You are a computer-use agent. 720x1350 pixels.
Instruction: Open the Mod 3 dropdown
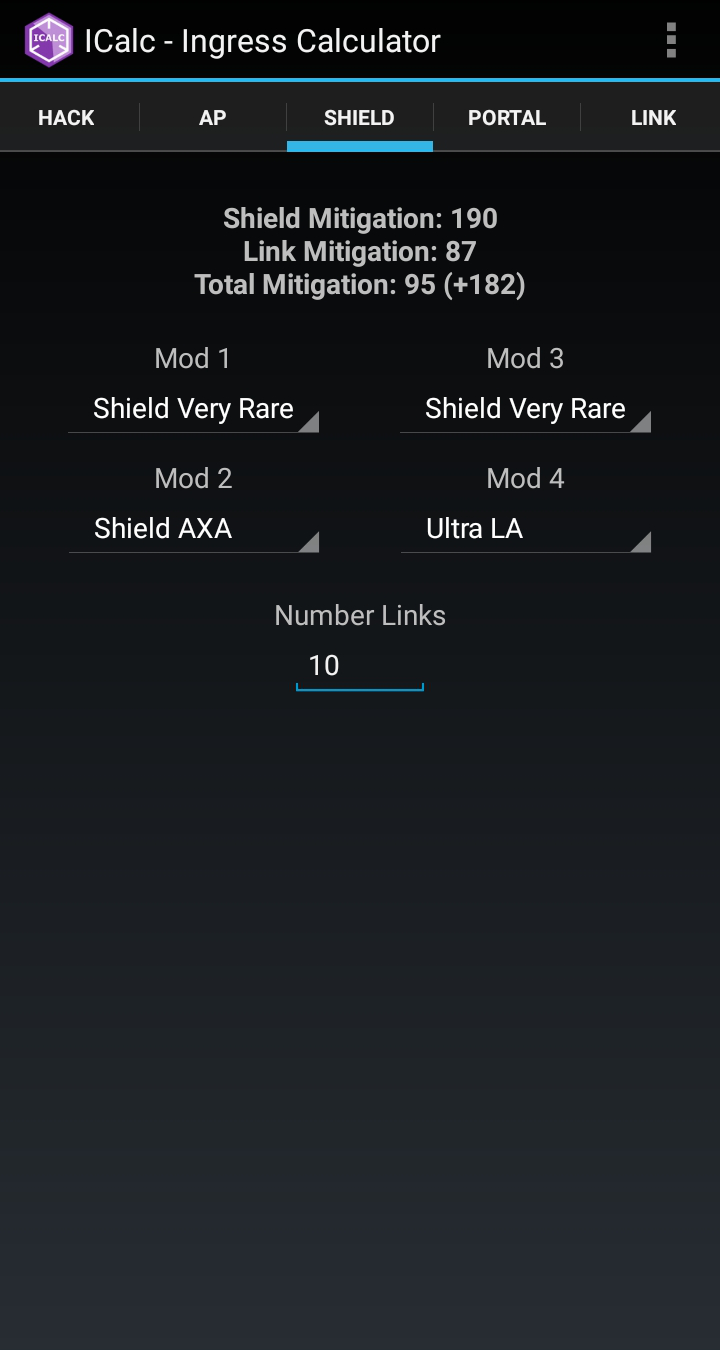525,410
